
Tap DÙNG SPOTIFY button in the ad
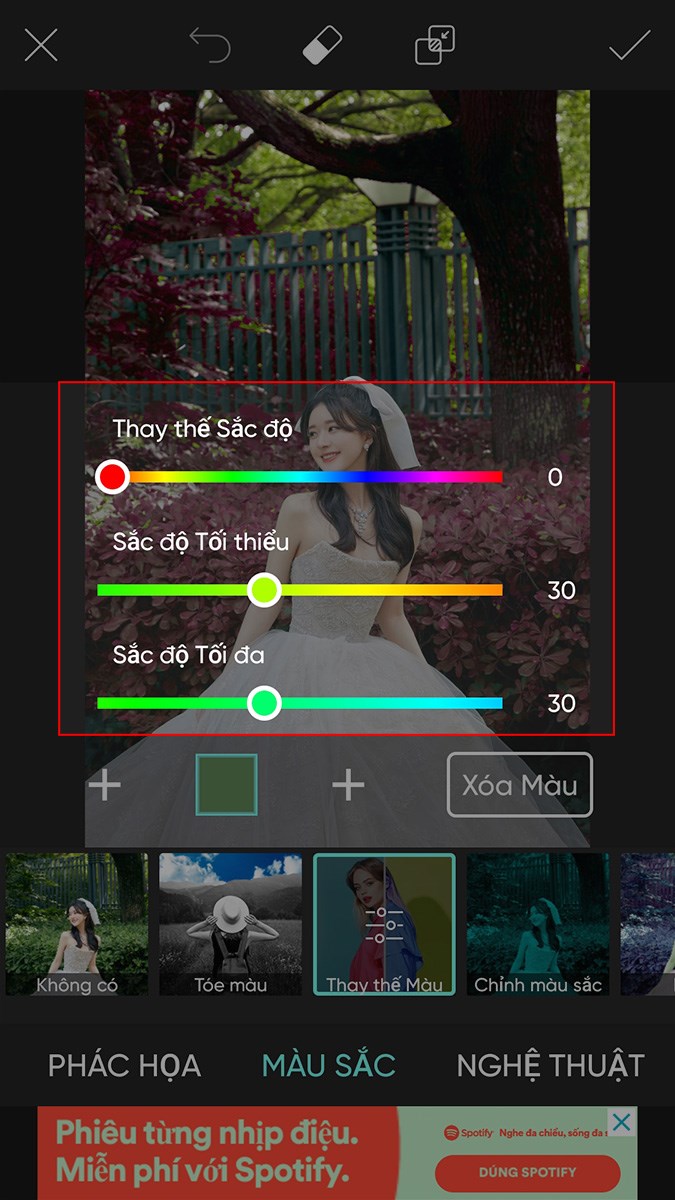(525, 1171)
